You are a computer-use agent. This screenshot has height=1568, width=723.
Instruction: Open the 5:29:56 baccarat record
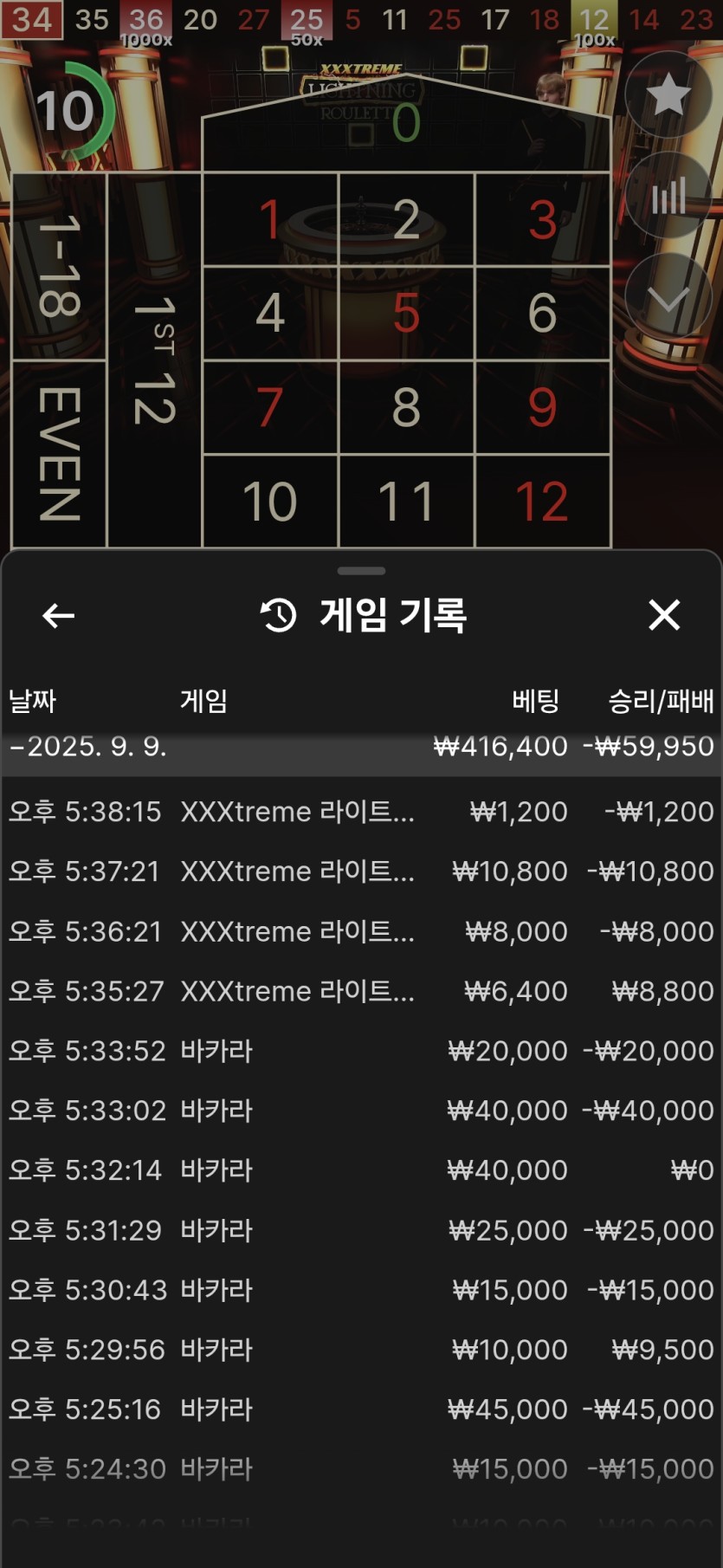[361, 1350]
